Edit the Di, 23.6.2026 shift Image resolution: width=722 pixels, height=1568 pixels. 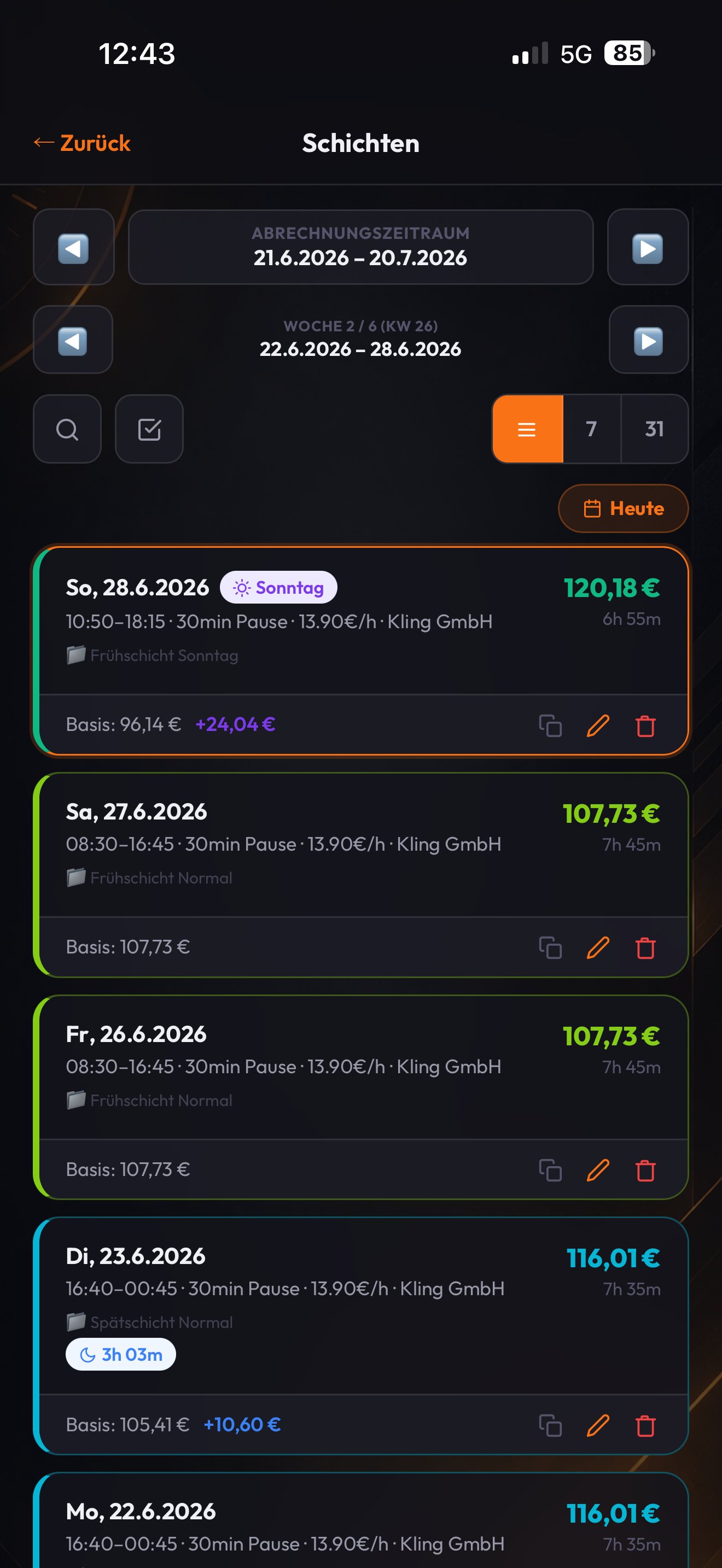(598, 1425)
